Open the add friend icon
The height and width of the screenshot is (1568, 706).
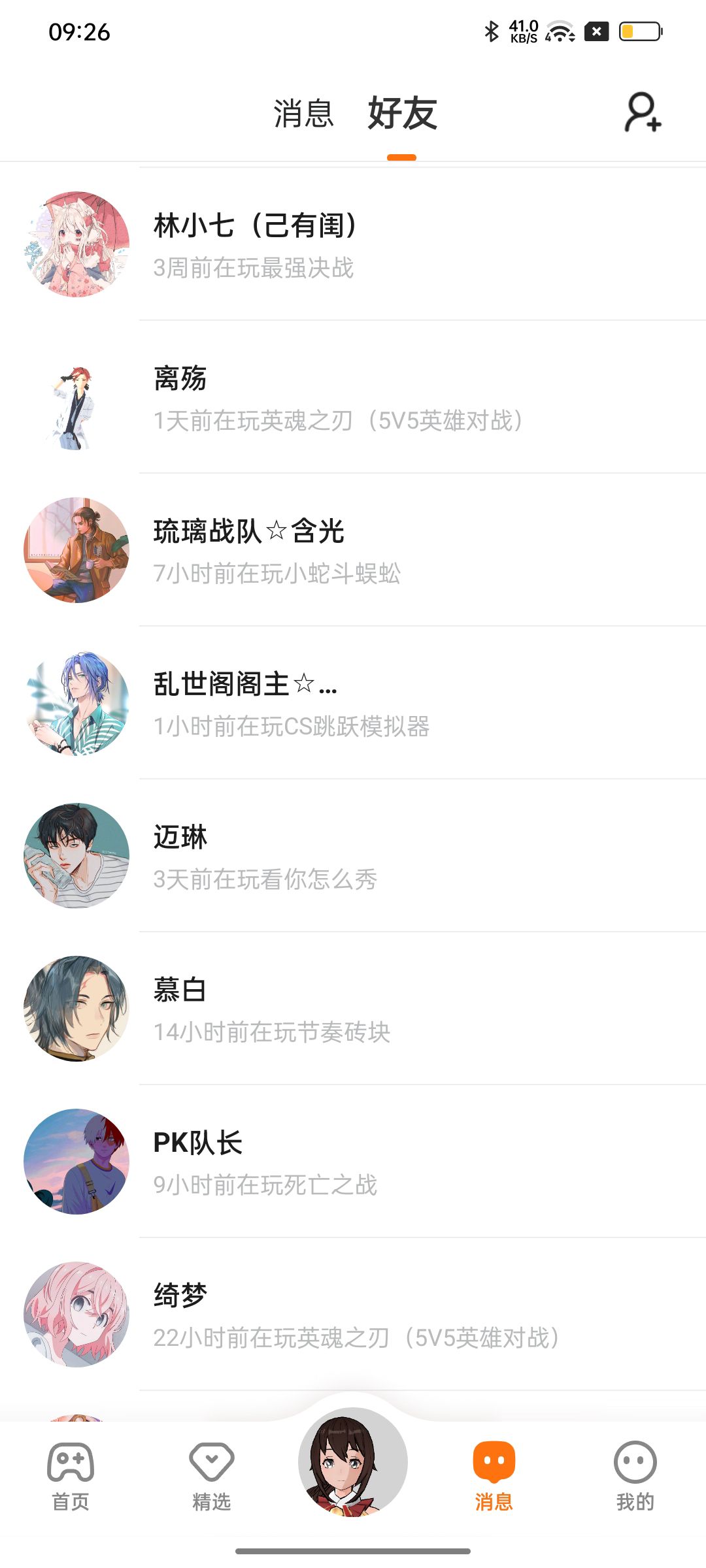coord(643,112)
